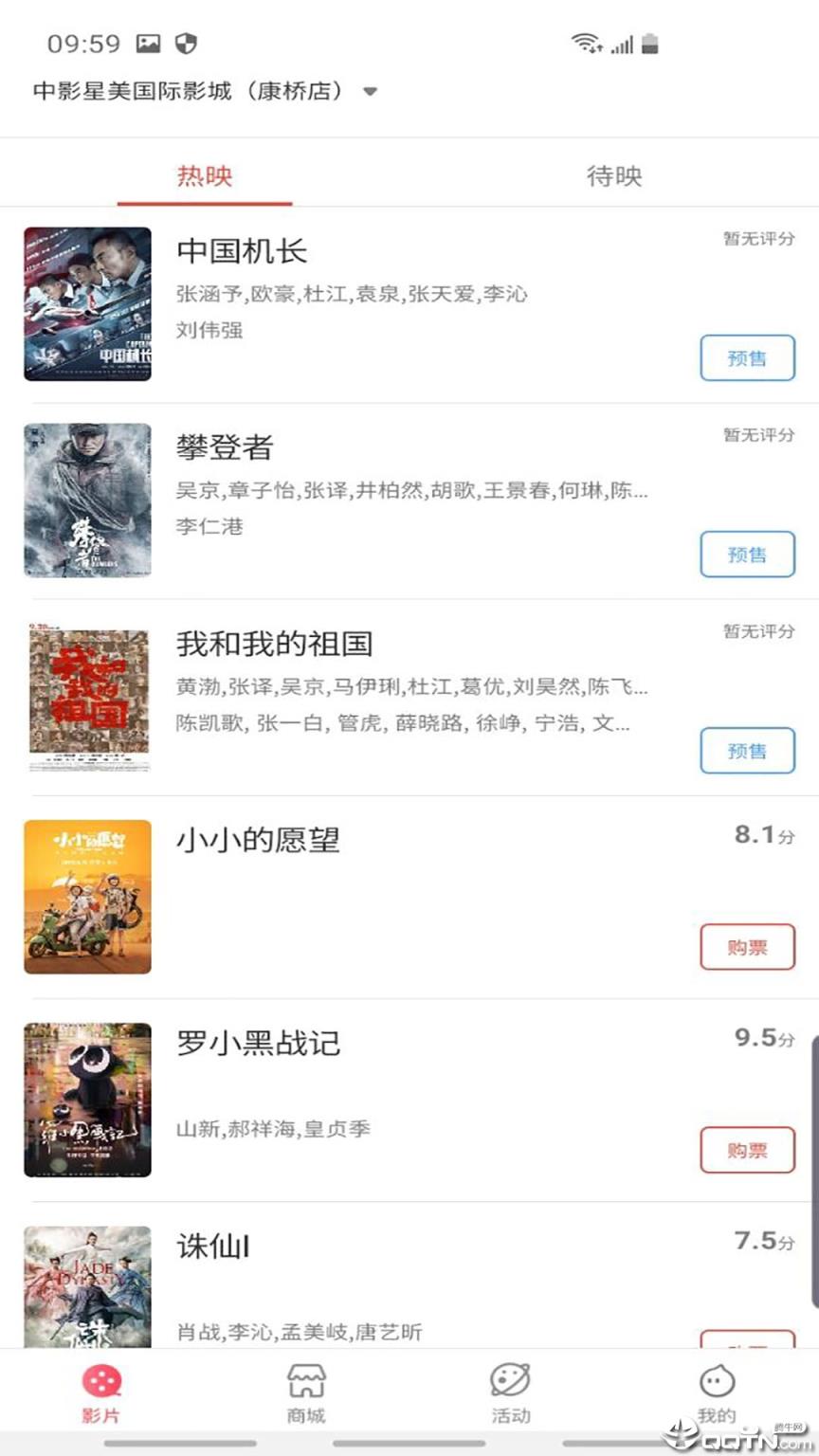The width and height of the screenshot is (819, 1456).
Task: Expand the cinema selector dropdown arrow
Action: (x=371, y=92)
